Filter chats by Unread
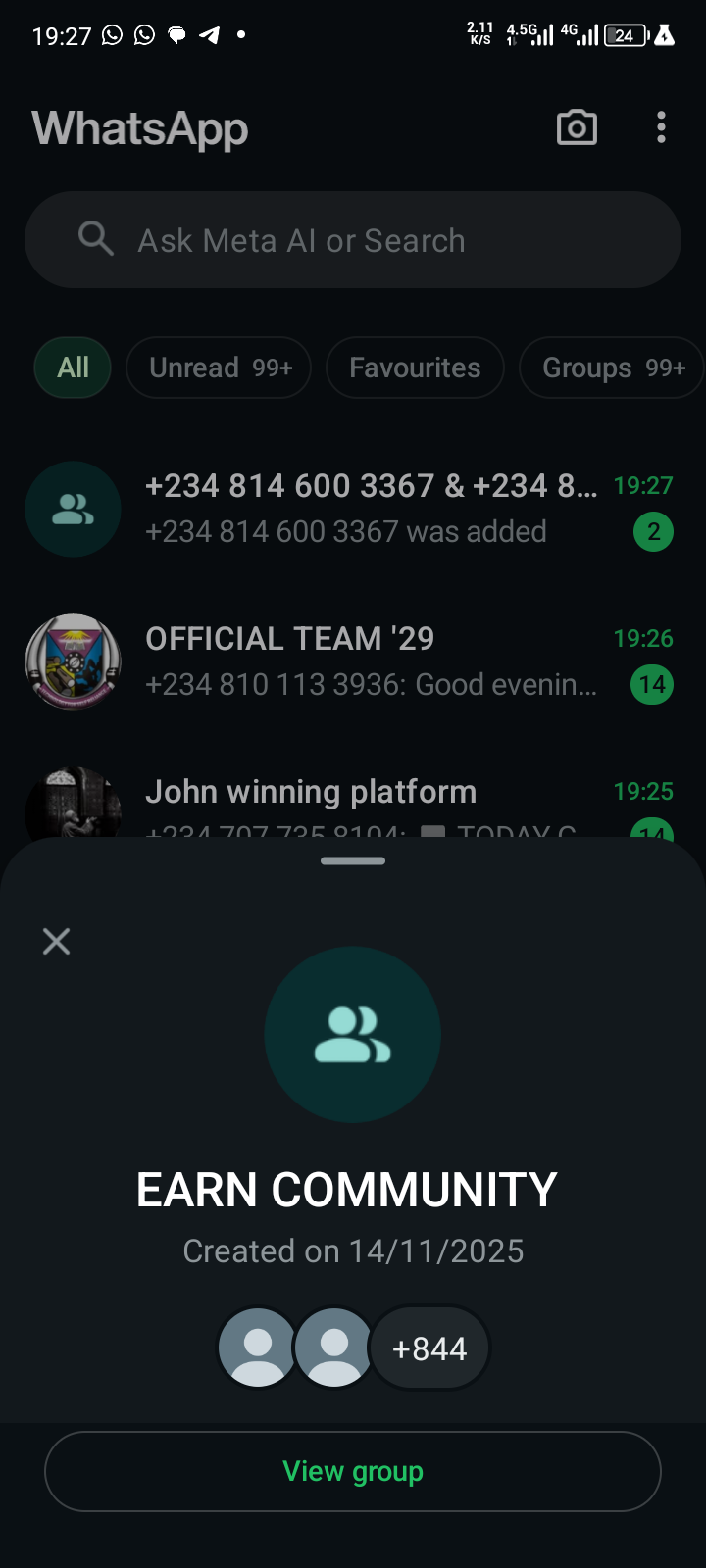Screen dimensions: 706x1568 [219, 368]
